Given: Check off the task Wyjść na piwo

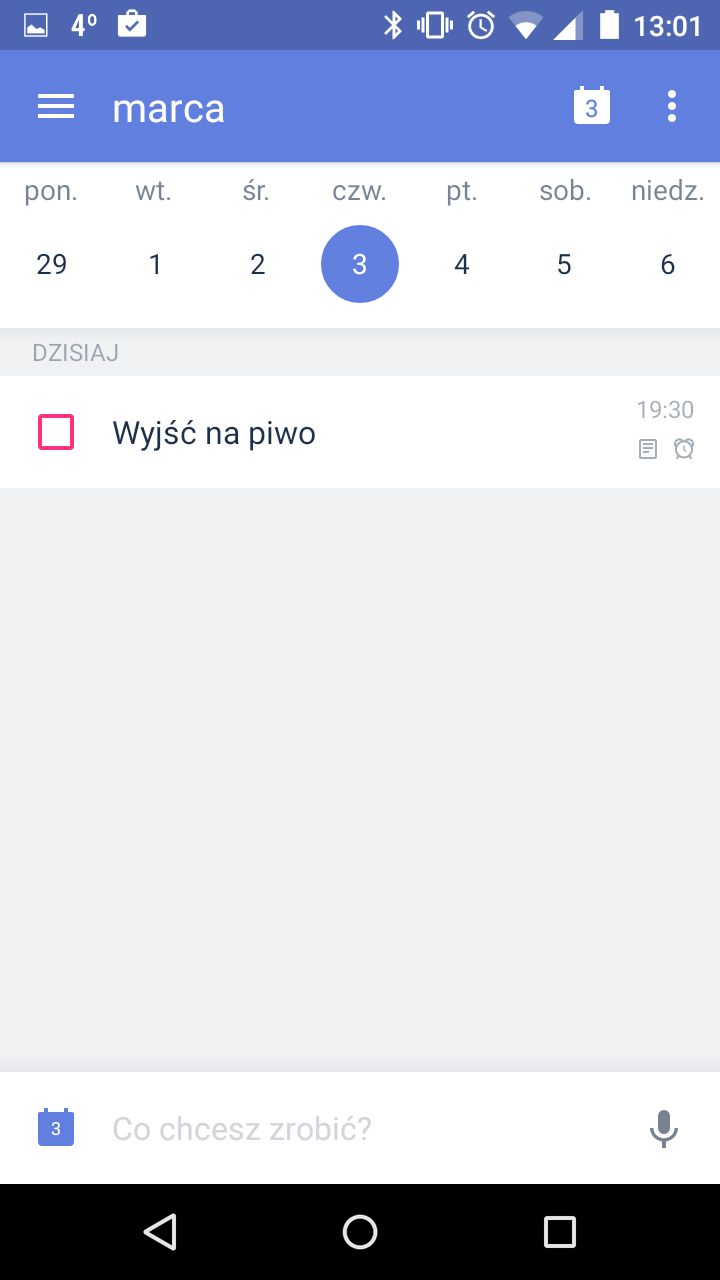Looking at the screenshot, I should [56, 432].
